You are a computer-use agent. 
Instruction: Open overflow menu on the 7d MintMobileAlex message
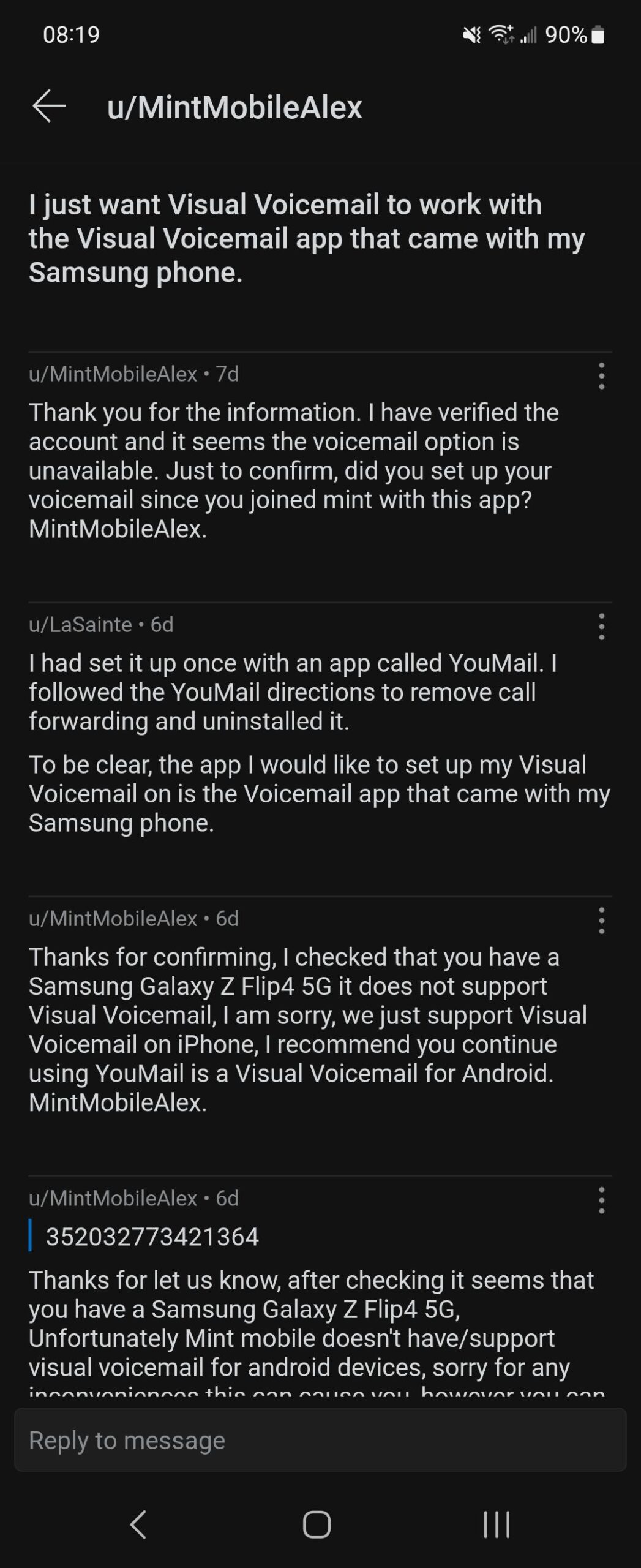point(603,376)
